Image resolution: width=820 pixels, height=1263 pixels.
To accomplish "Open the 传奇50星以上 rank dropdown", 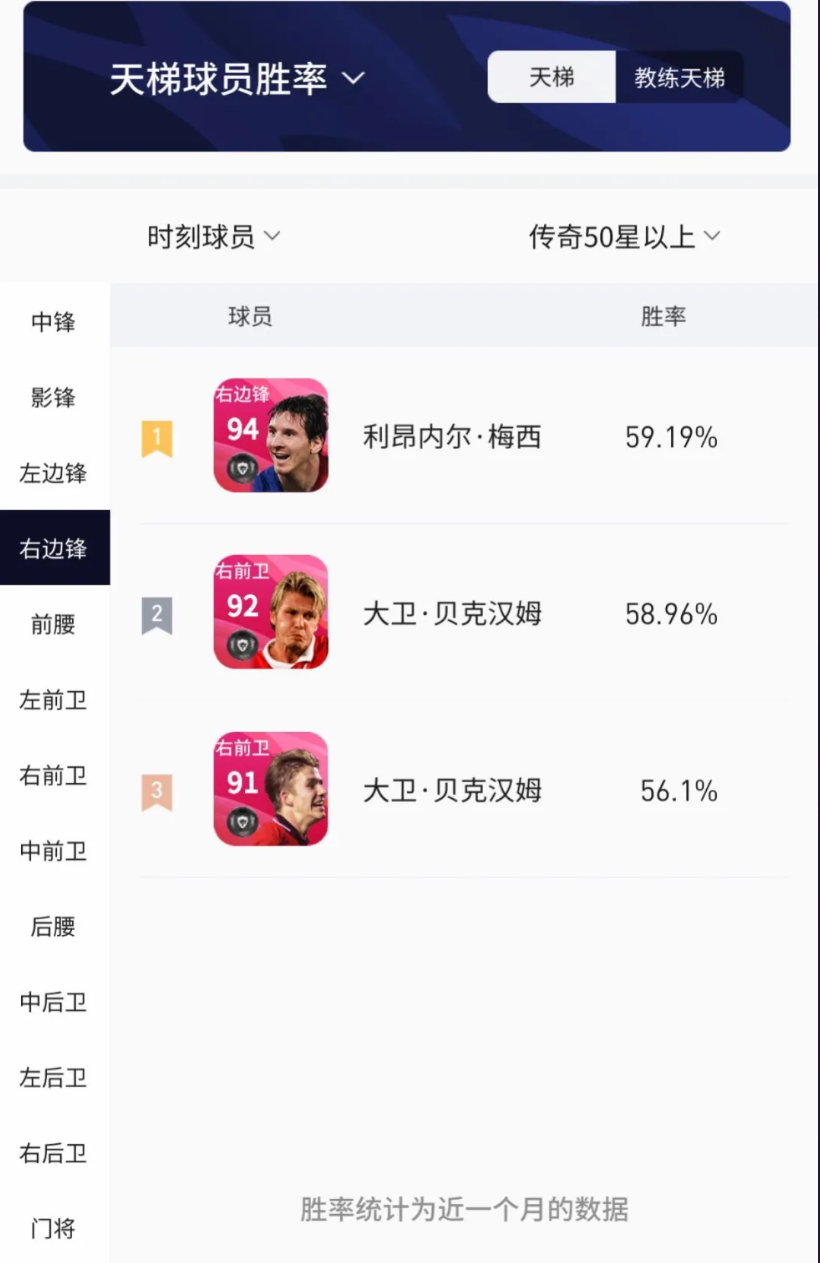I will tap(624, 237).
